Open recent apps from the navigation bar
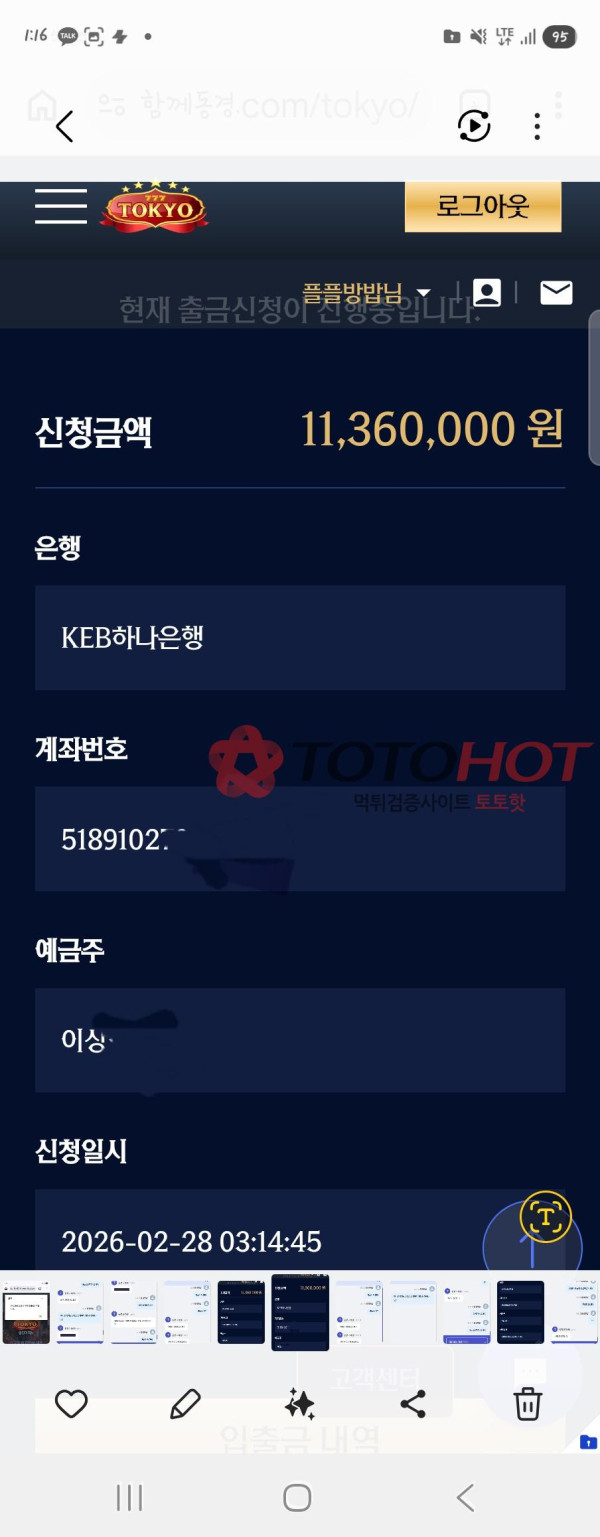 tap(129, 1497)
